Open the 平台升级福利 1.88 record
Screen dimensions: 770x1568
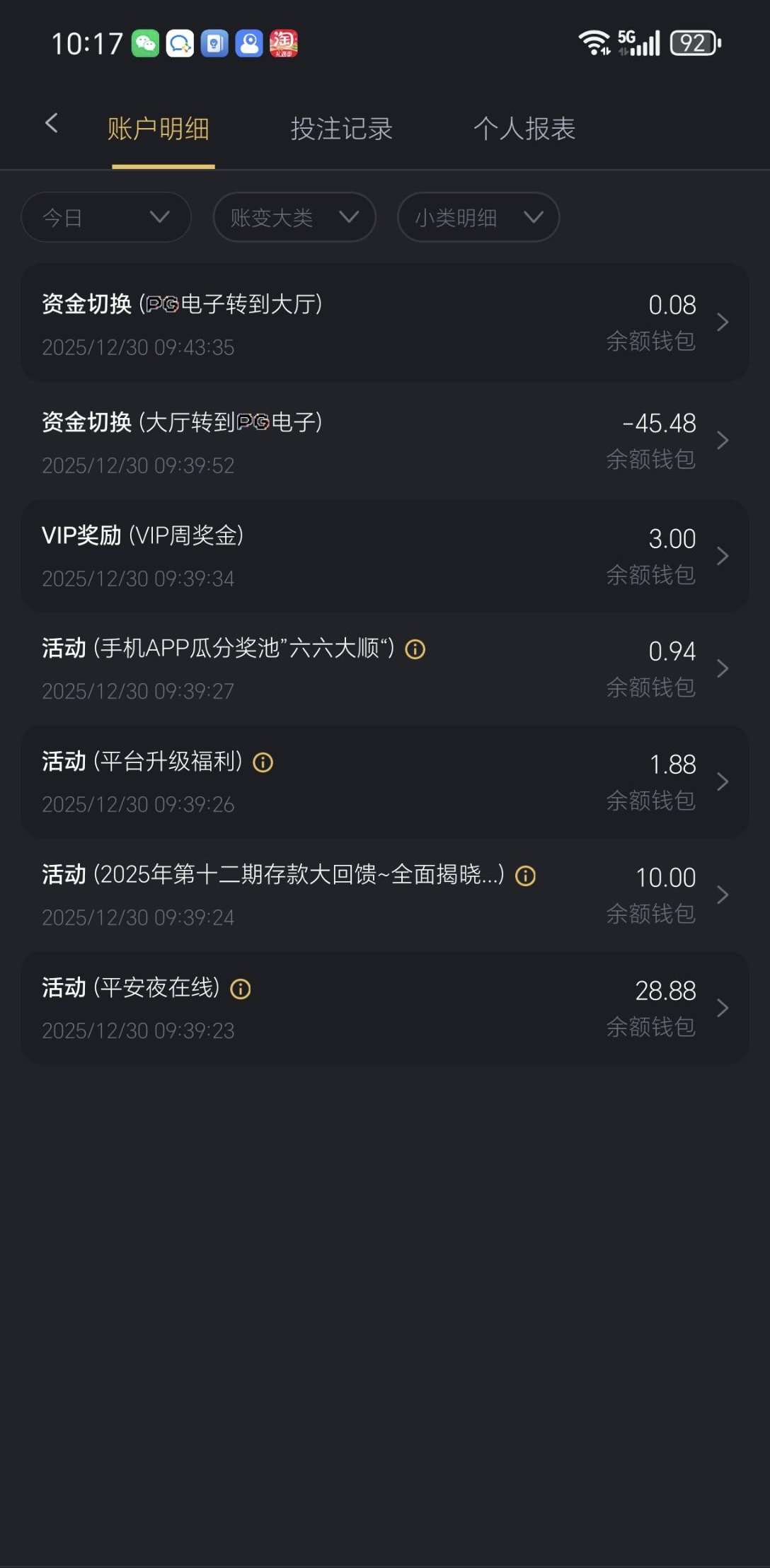pyautogui.click(x=384, y=782)
